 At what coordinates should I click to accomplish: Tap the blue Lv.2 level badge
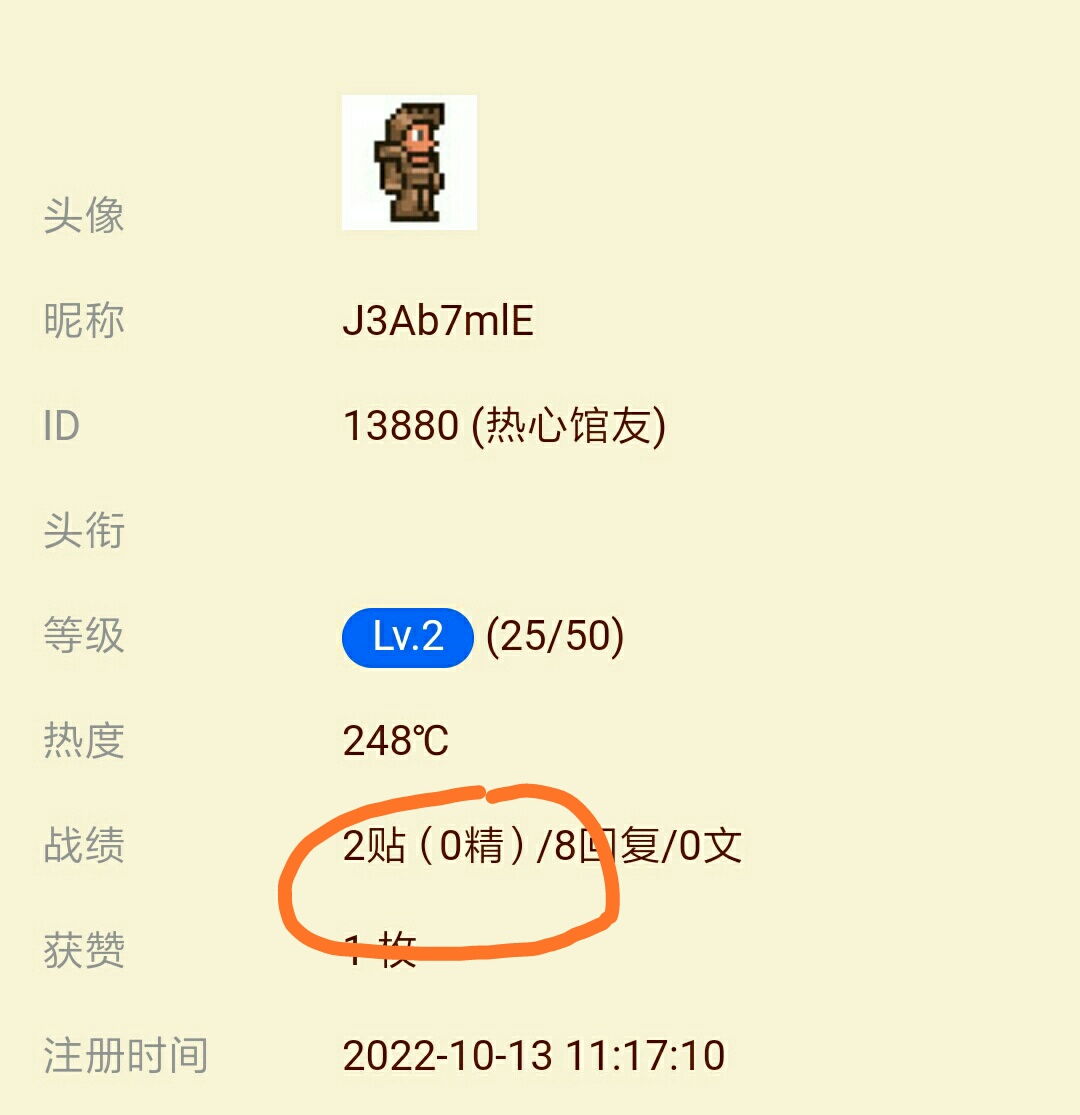(x=407, y=637)
